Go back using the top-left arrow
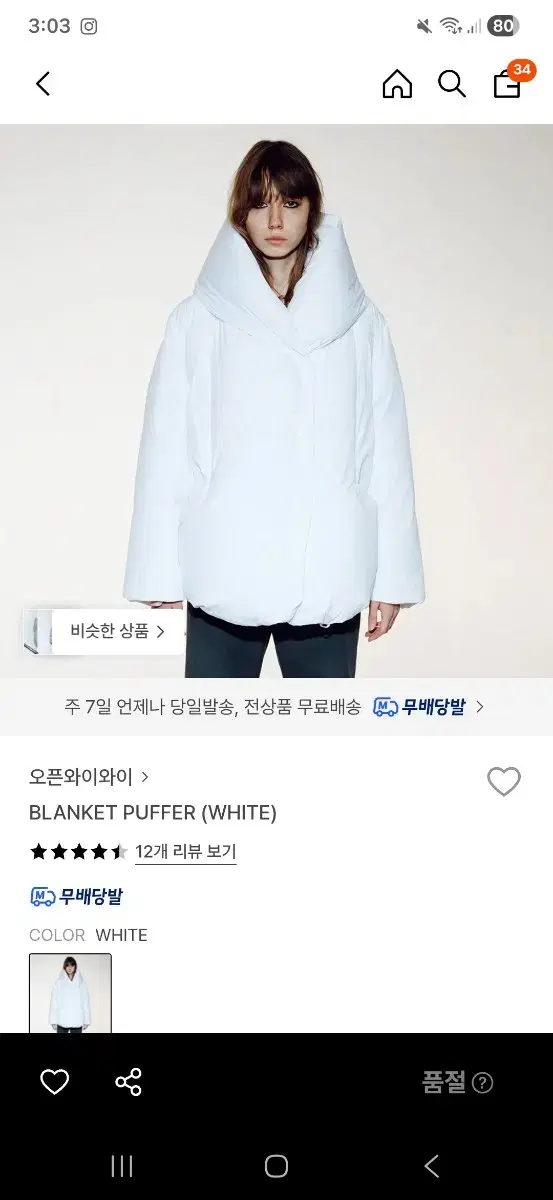The image size is (553, 1200). click(42, 84)
